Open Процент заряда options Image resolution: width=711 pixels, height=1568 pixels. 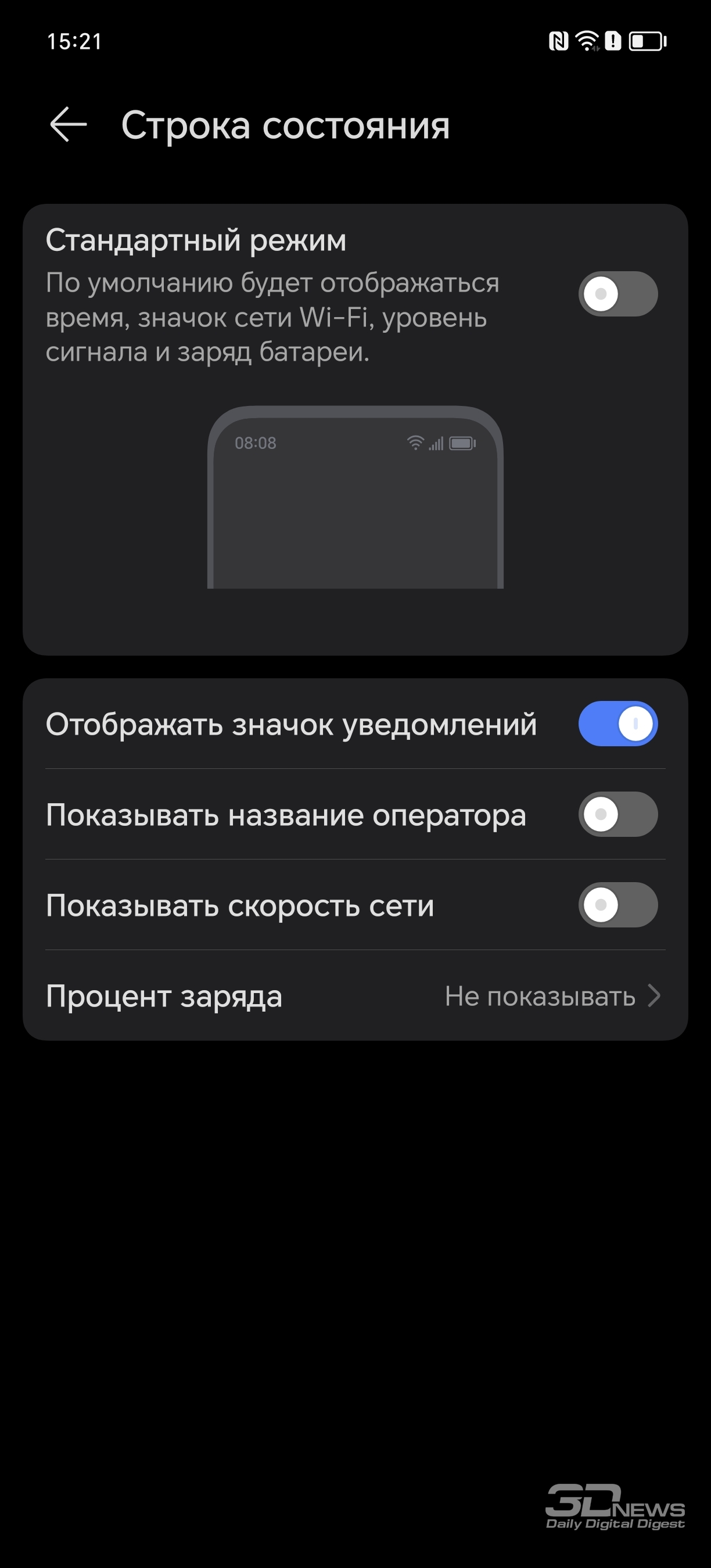[x=355, y=996]
